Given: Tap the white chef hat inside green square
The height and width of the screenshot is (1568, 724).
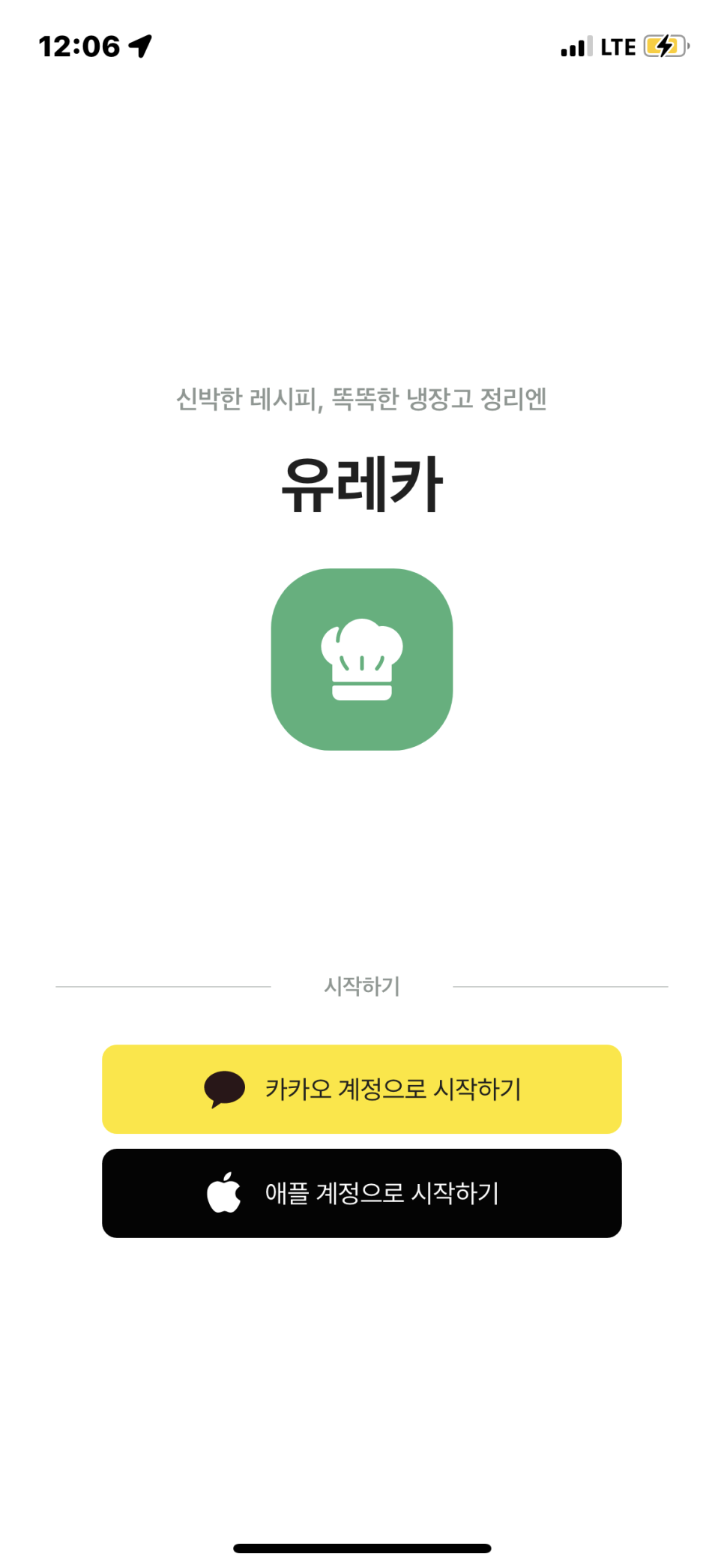Looking at the screenshot, I should [362, 658].
